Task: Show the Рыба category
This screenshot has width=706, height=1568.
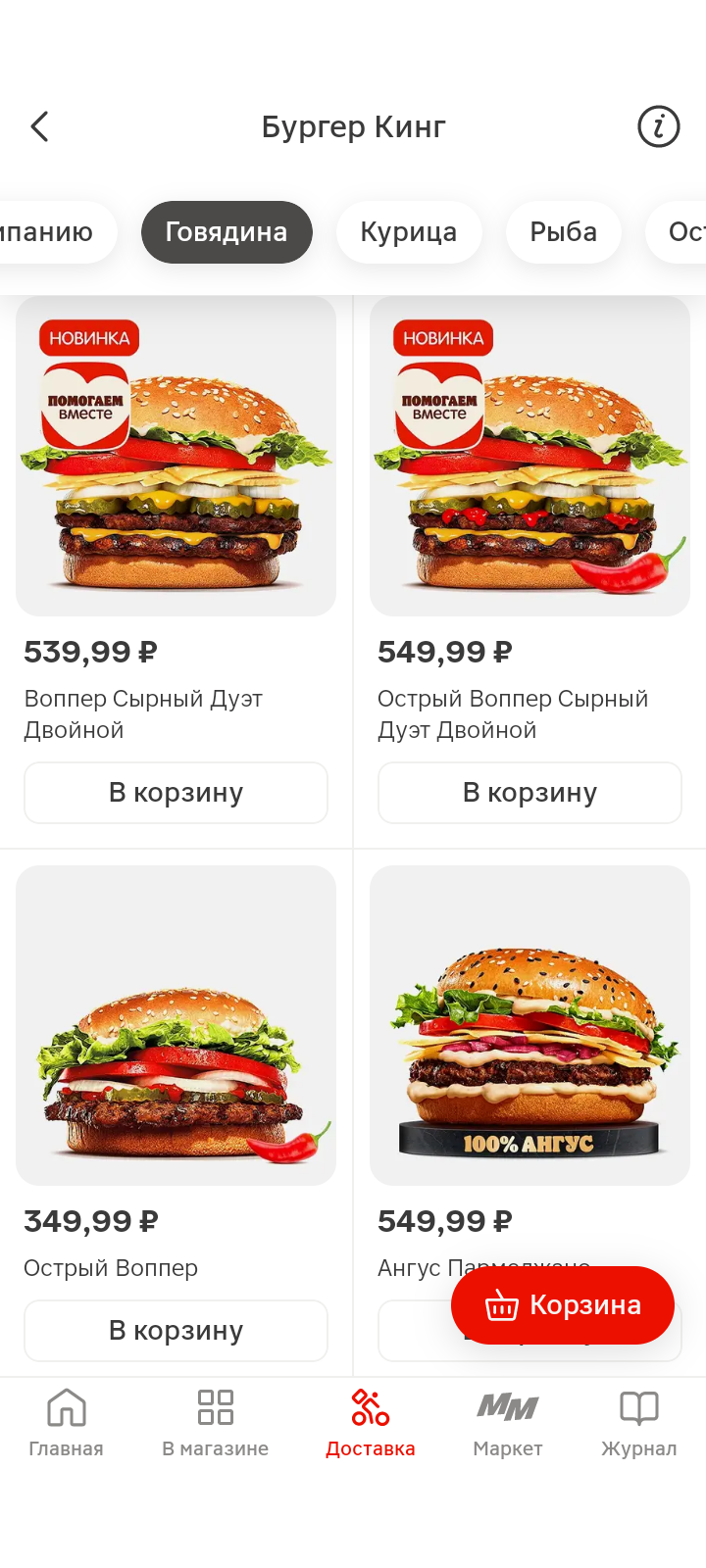Action: point(563,232)
